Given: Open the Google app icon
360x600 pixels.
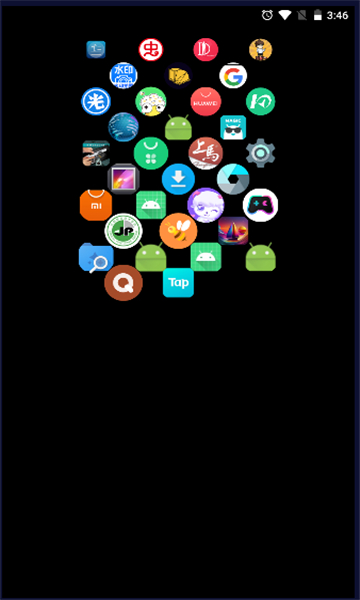Looking at the screenshot, I should point(233,76).
